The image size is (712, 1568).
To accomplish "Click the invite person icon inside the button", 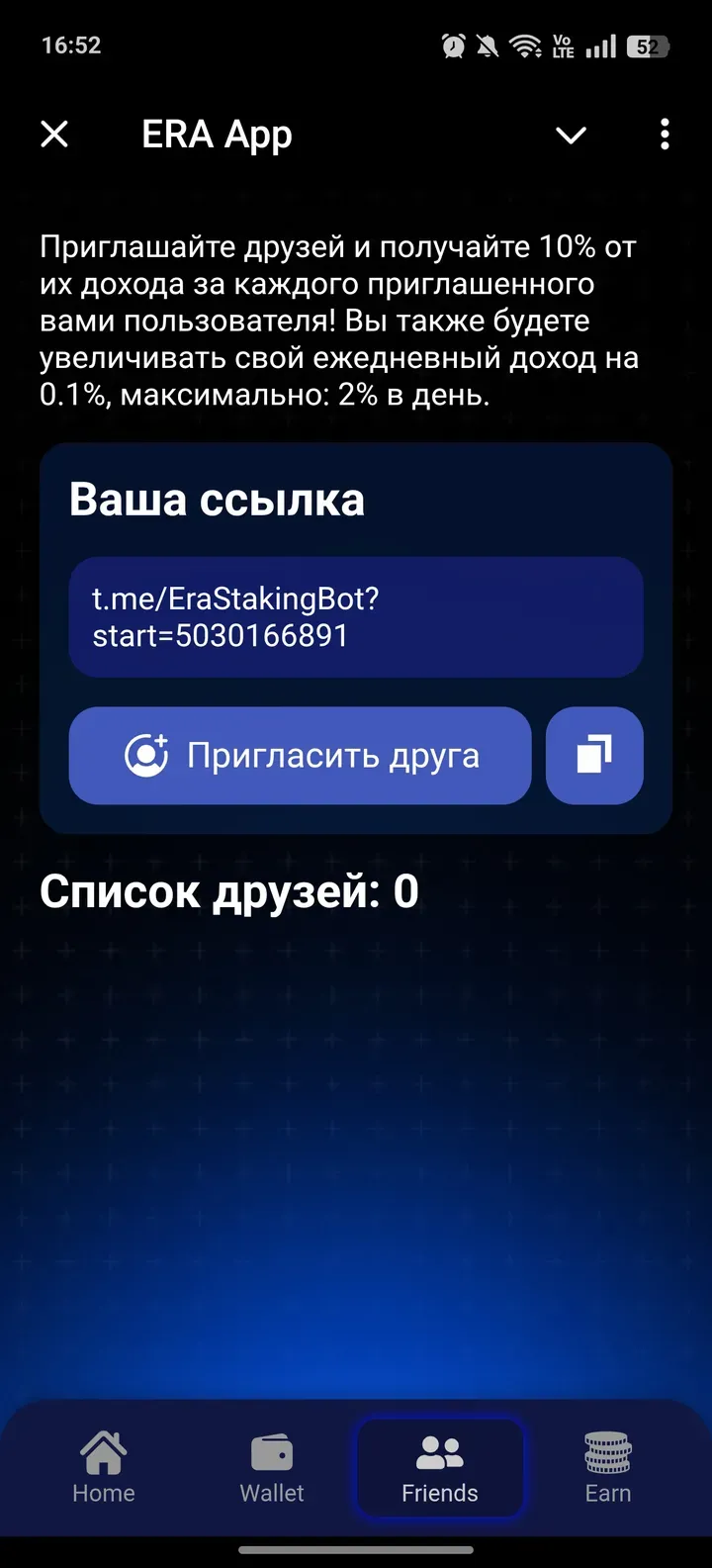I will point(148,756).
